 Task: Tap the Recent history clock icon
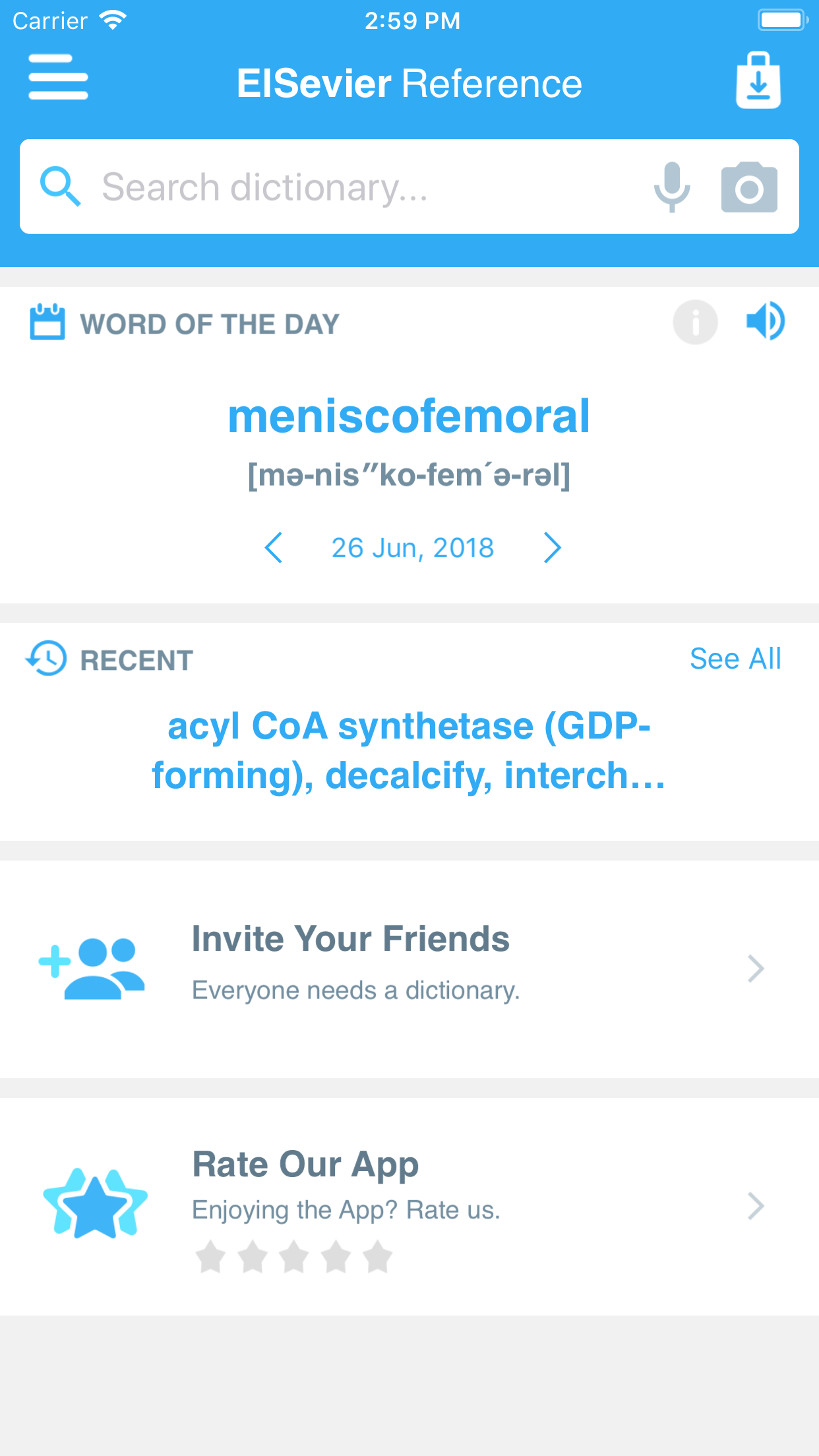[x=45, y=658]
